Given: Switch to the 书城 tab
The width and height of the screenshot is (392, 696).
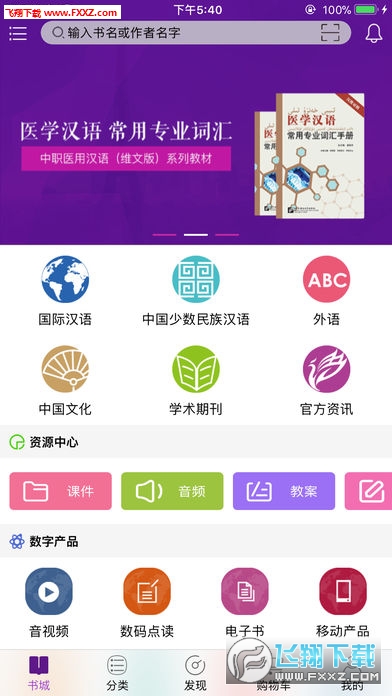Looking at the screenshot, I should point(39,673).
